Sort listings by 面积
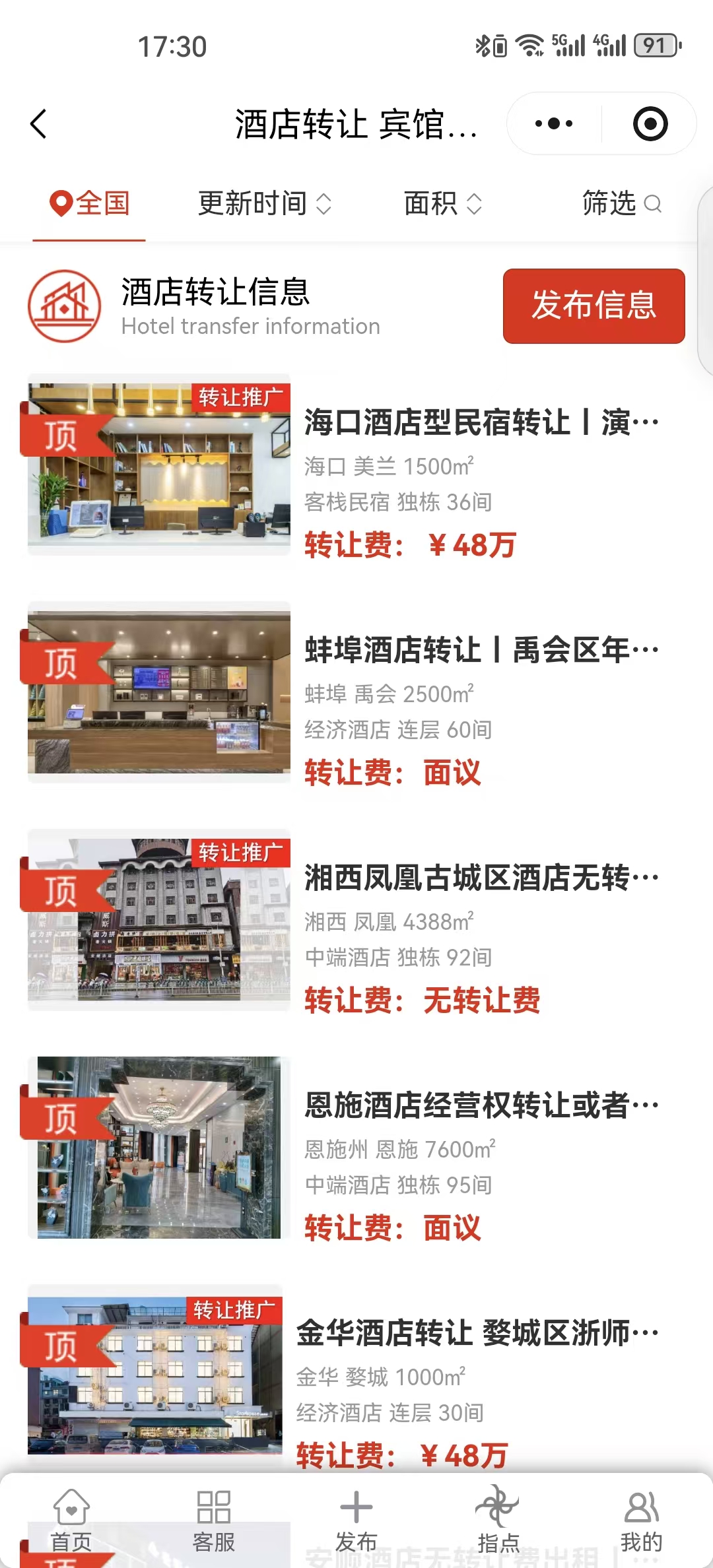713x1568 pixels. tap(442, 203)
